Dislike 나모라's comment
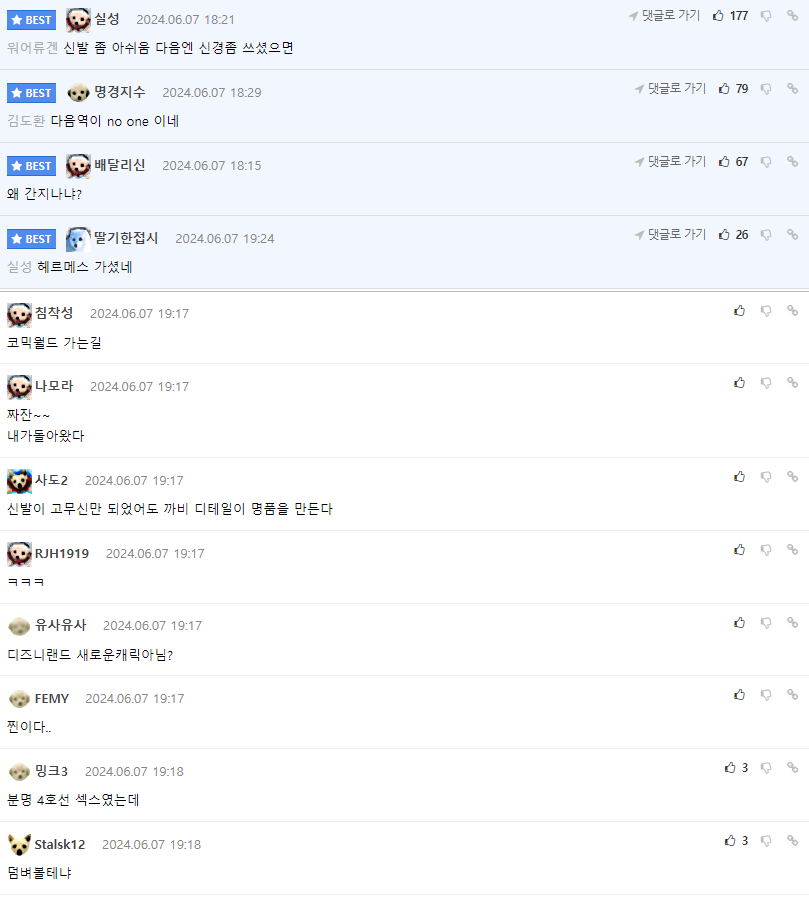Viewport: 809px width, 897px height. tap(766, 384)
